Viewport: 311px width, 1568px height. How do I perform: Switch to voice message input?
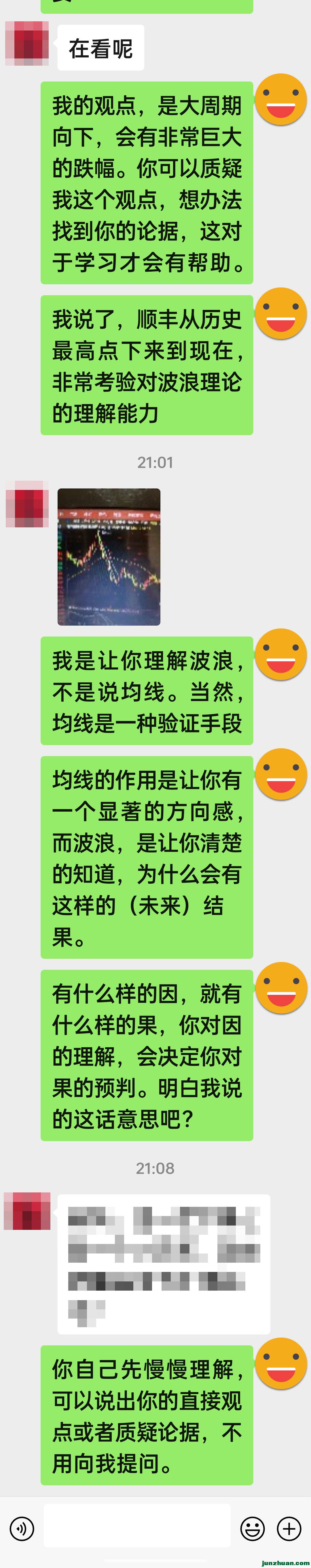tap(22, 1528)
